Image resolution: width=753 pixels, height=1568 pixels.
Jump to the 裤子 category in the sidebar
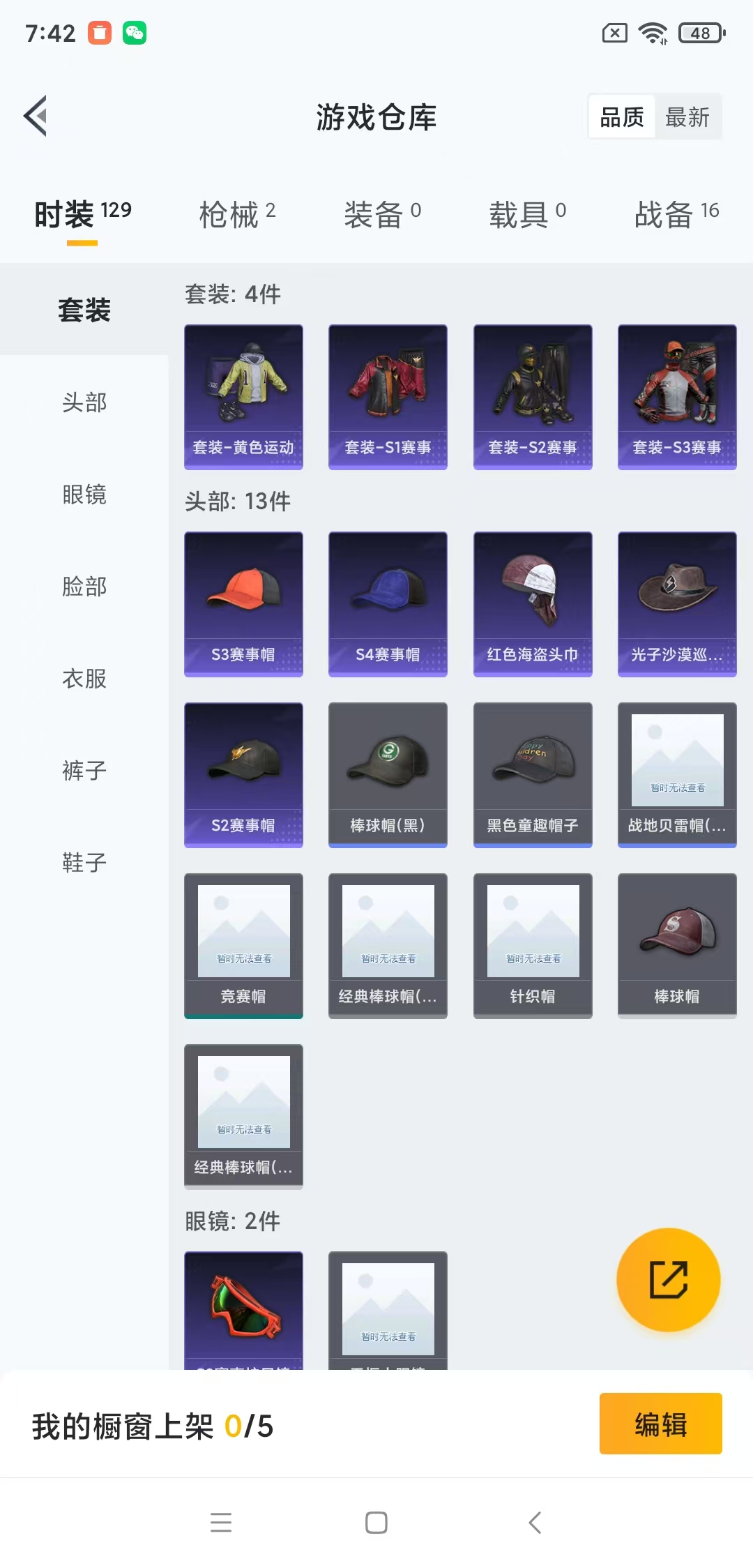coord(84,771)
